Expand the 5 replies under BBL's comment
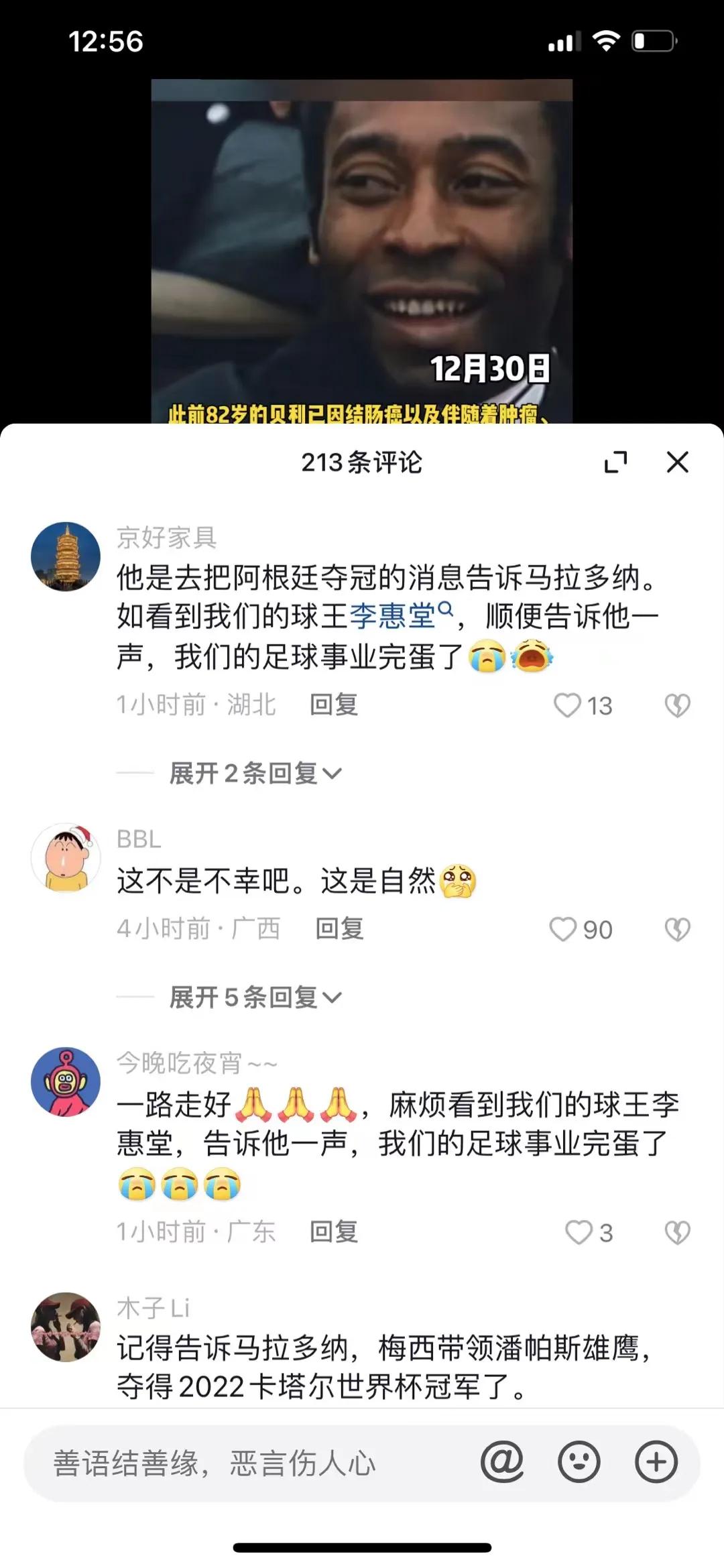The image size is (724, 1568). [251, 998]
